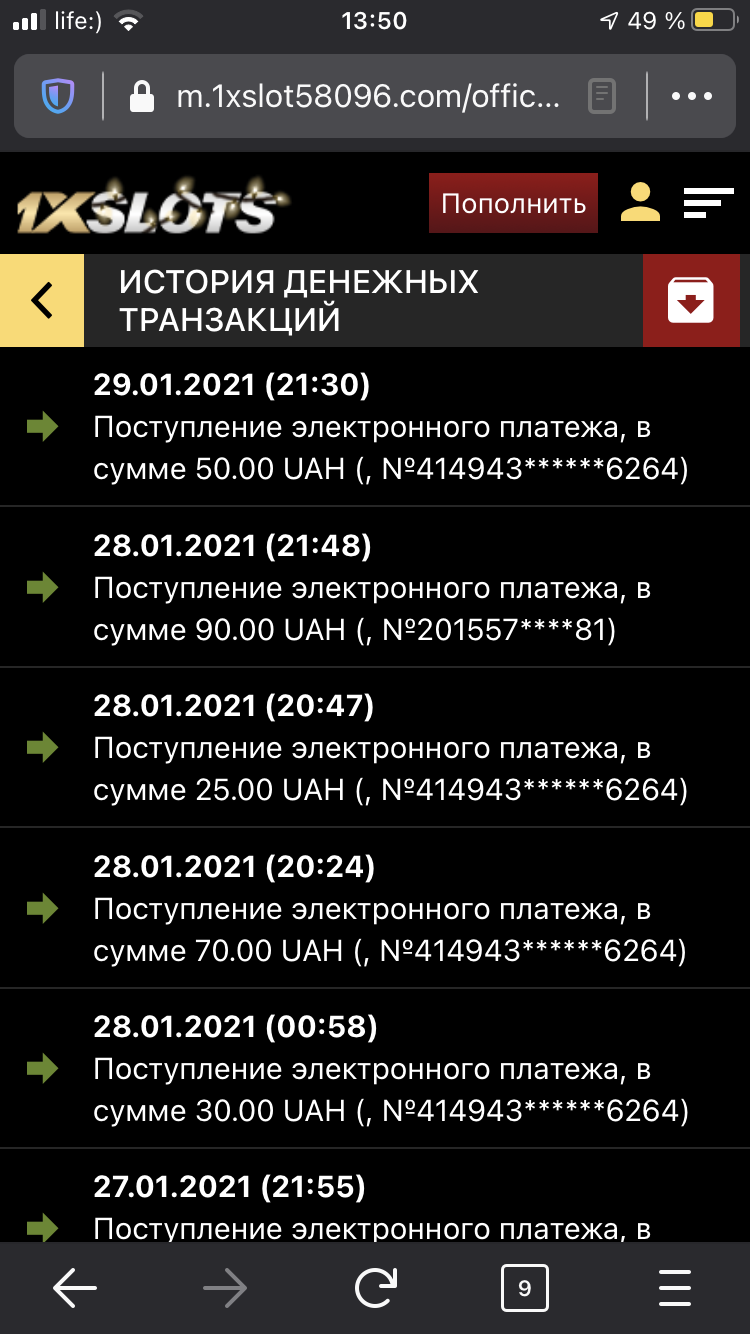750x1334 pixels.
Task: Reload the current page
Action: pyautogui.click(x=375, y=1288)
